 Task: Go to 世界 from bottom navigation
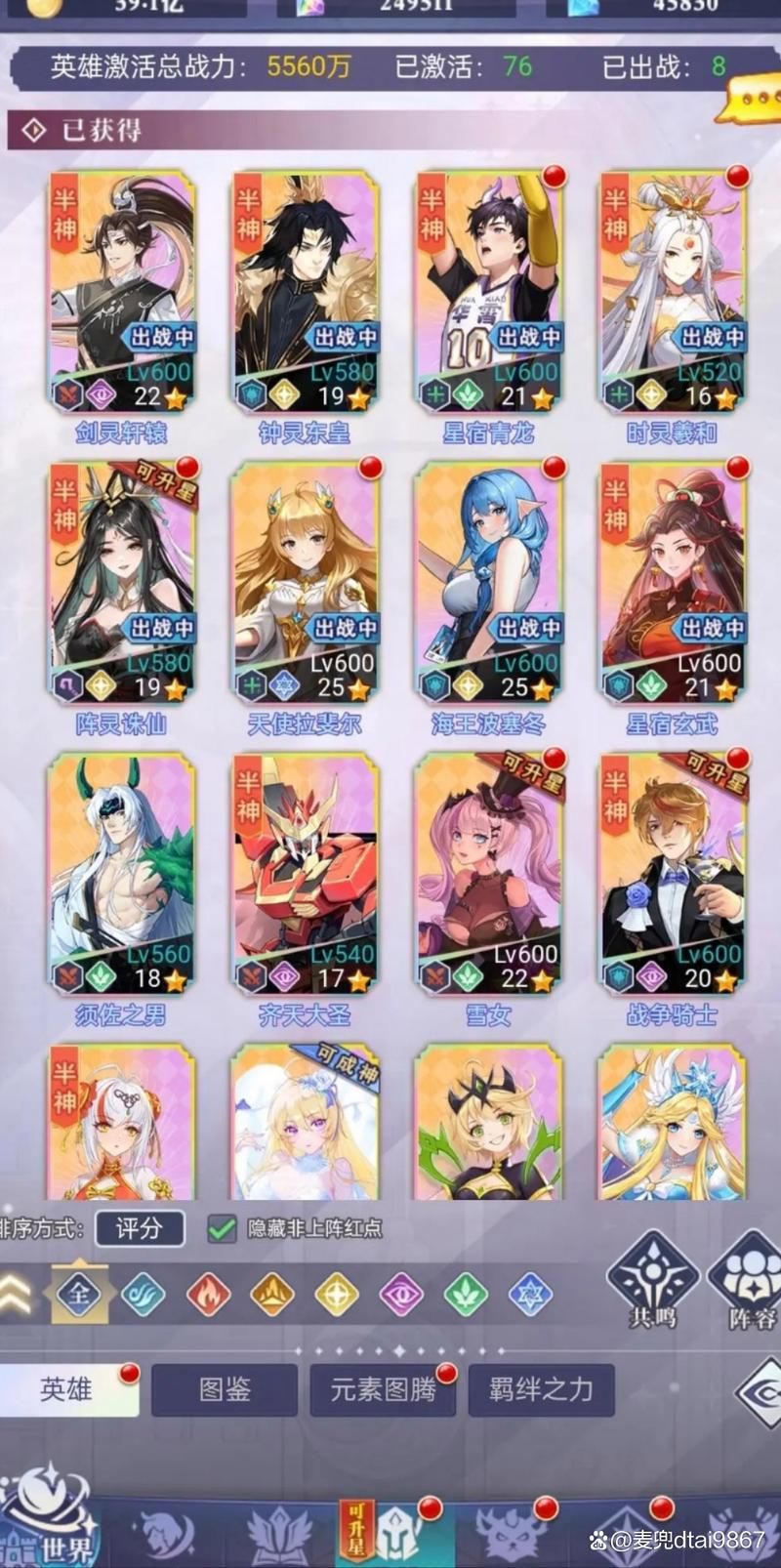(x=49, y=1523)
